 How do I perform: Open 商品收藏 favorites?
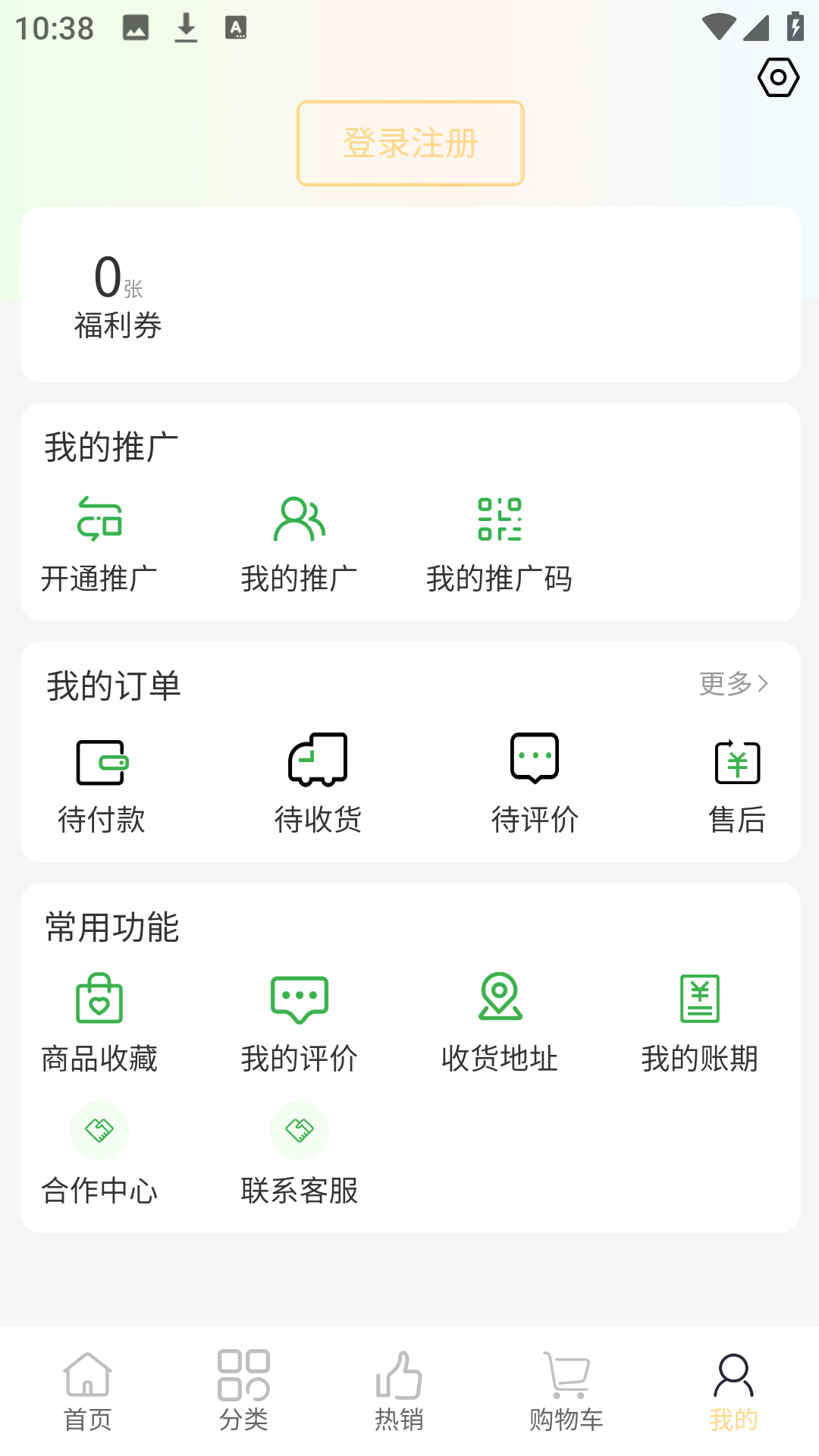(99, 1022)
